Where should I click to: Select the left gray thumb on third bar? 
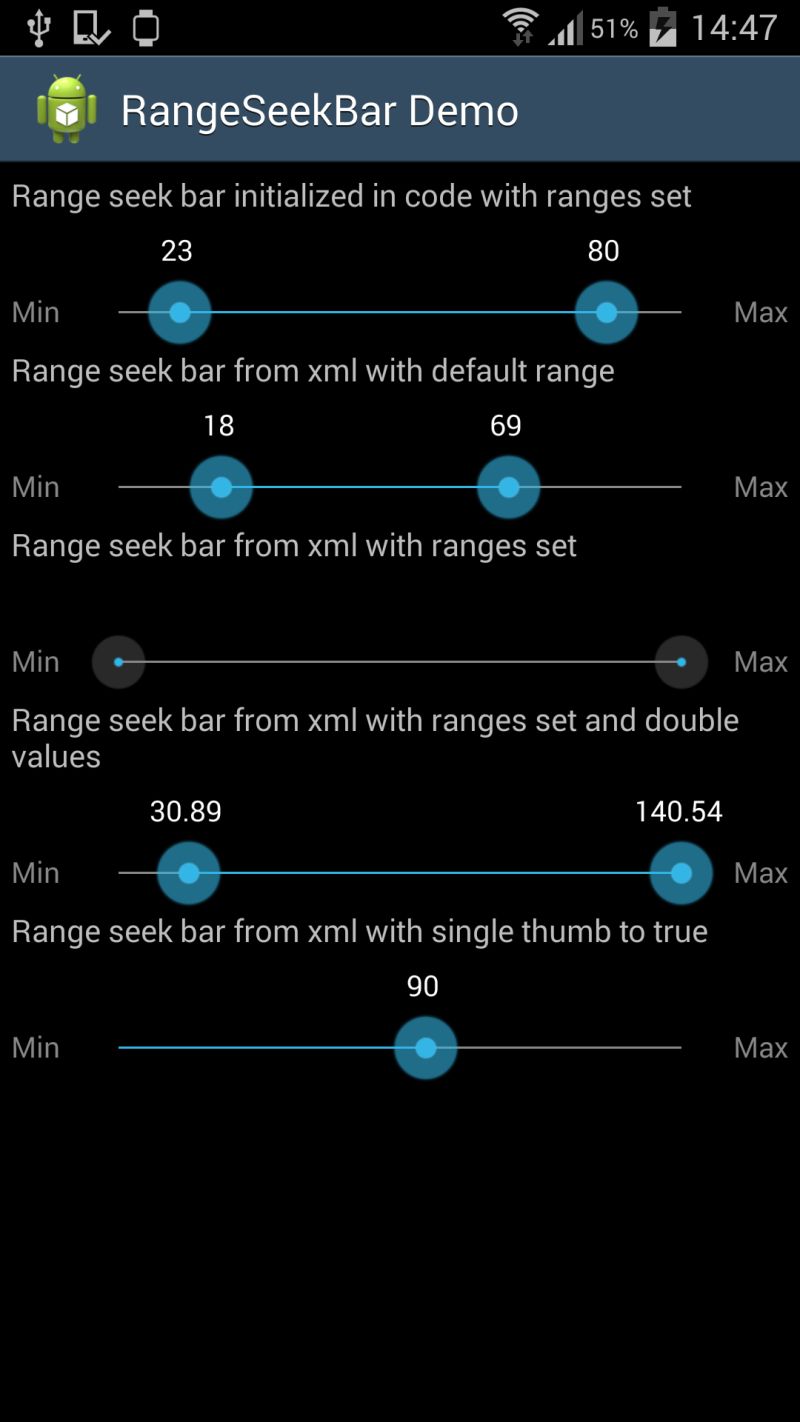point(118,661)
